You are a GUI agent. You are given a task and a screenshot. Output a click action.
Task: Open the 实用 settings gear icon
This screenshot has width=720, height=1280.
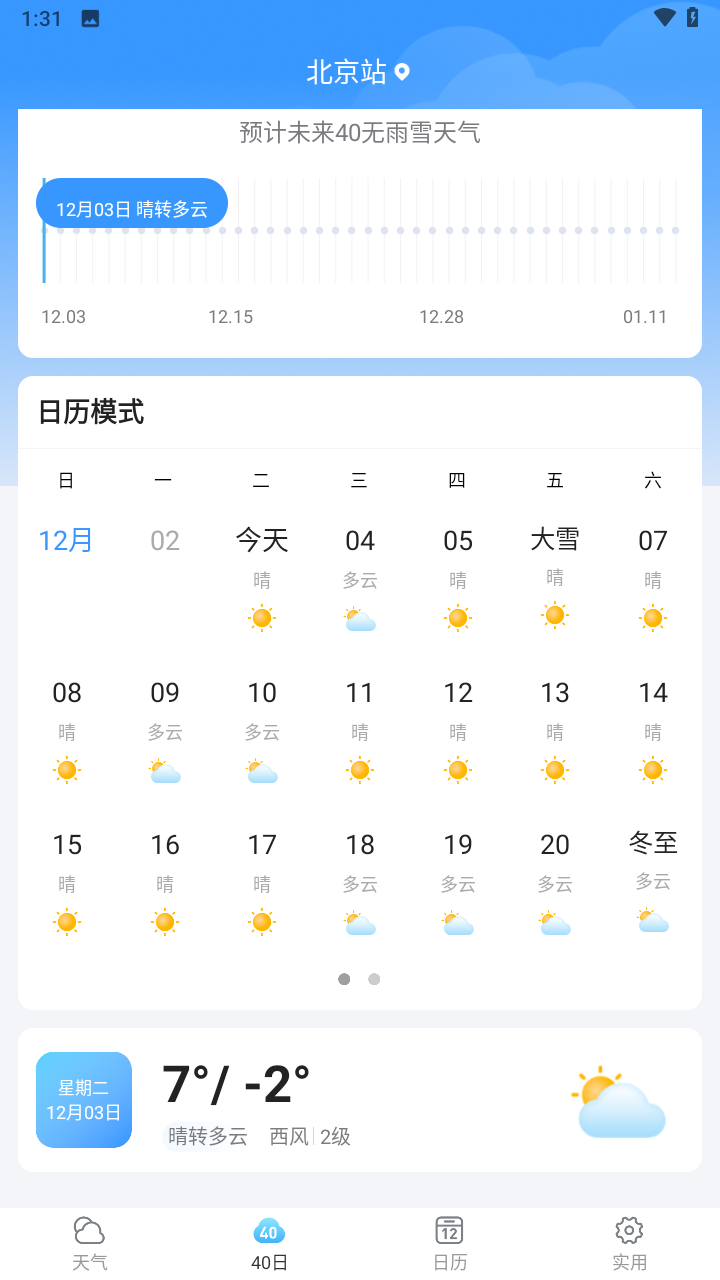tap(629, 1230)
